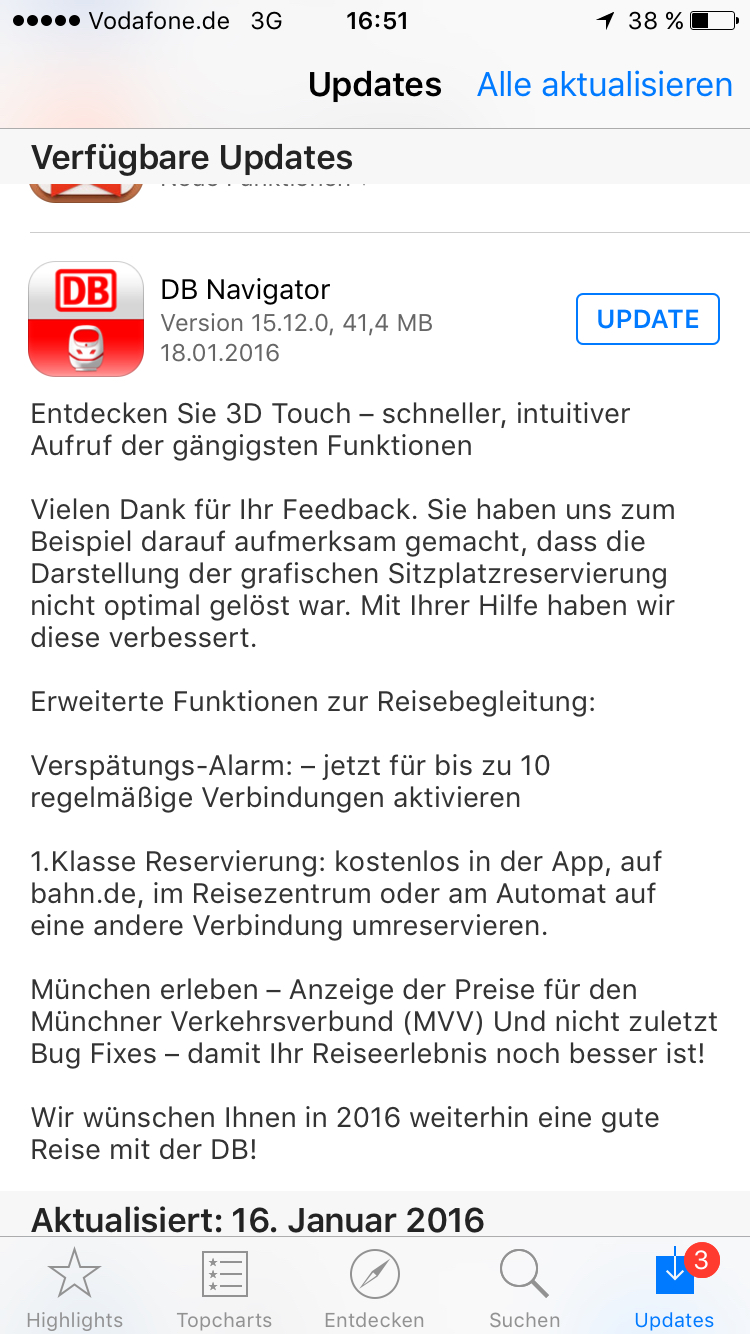Tap Alle aktualisieren to update all apps

click(x=605, y=85)
